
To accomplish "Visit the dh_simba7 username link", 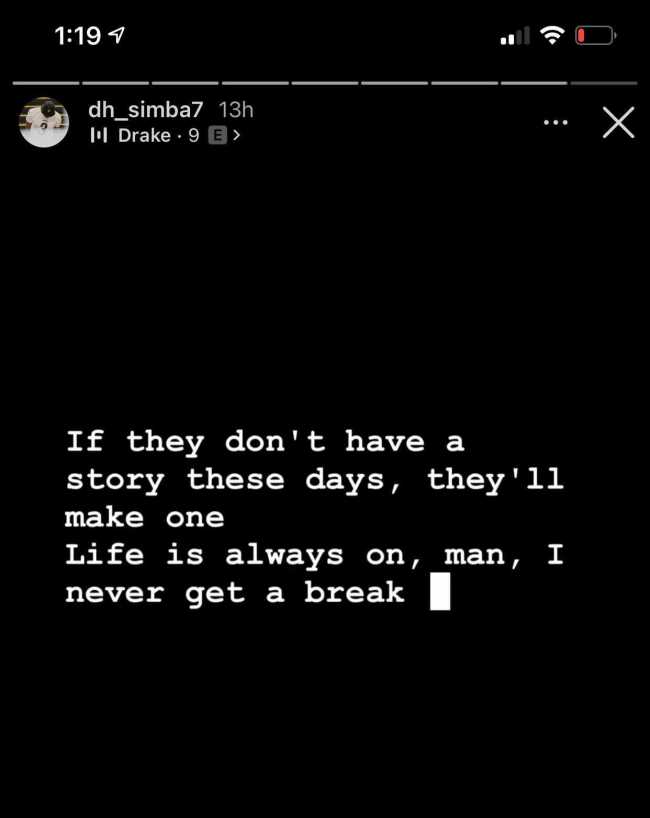I will tap(145, 110).
